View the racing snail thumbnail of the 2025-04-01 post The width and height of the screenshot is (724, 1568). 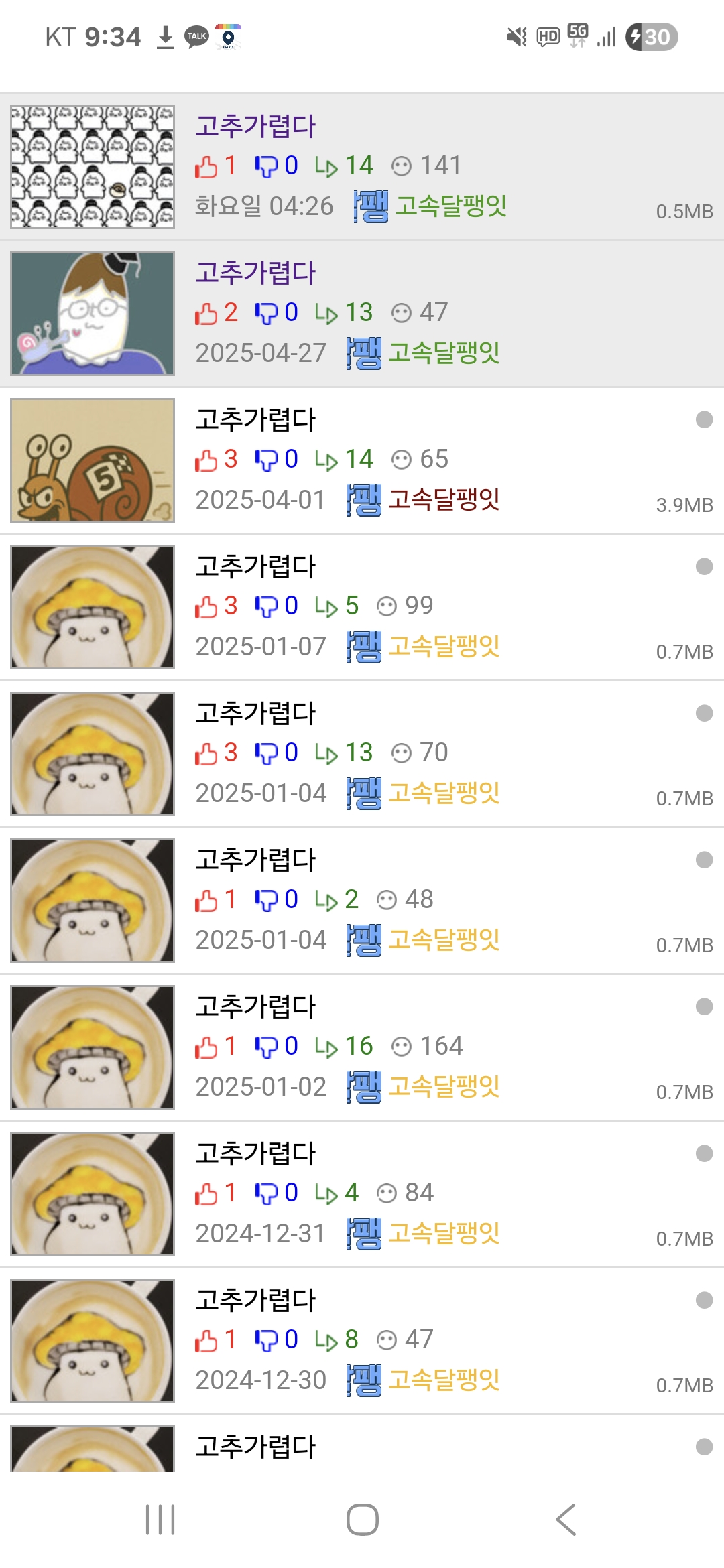coord(93,460)
